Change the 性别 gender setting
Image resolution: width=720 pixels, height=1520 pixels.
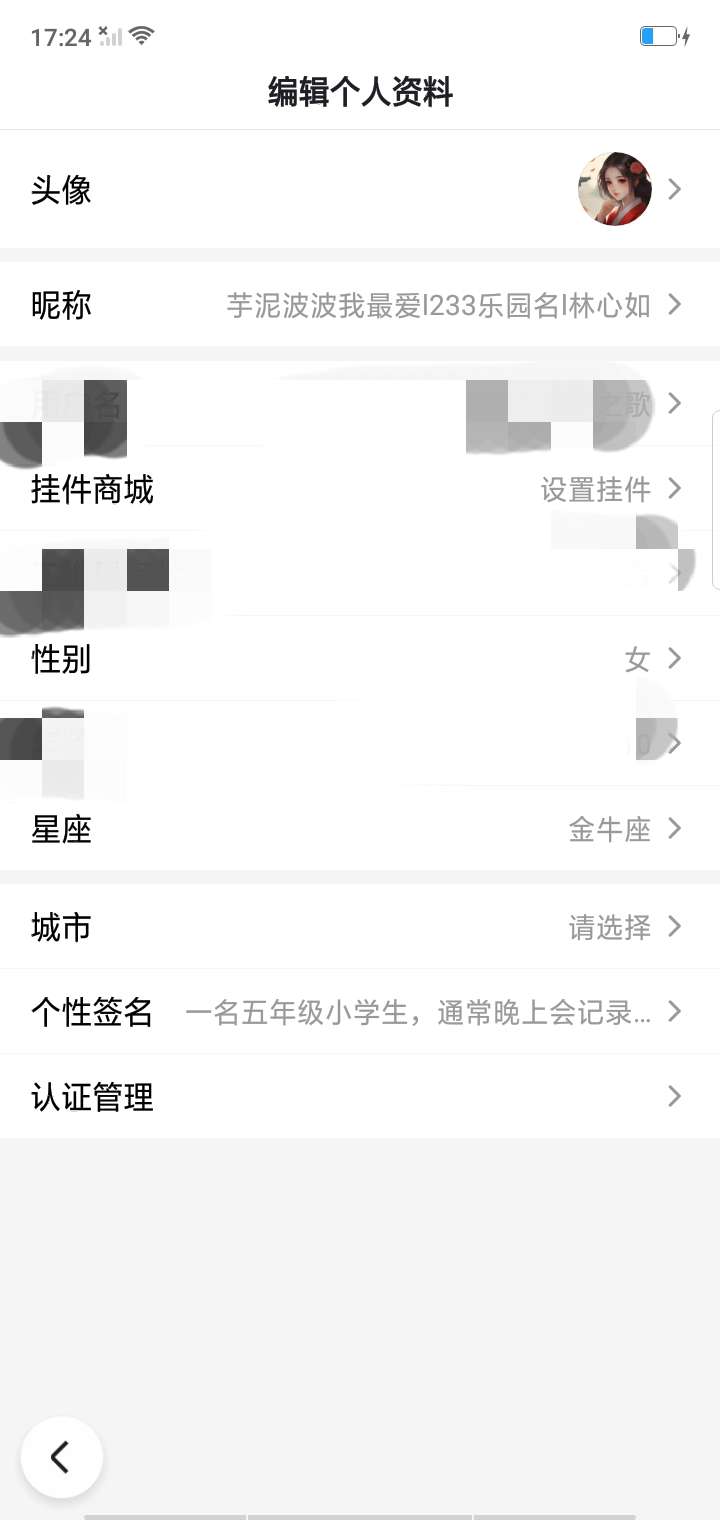(360, 659)
